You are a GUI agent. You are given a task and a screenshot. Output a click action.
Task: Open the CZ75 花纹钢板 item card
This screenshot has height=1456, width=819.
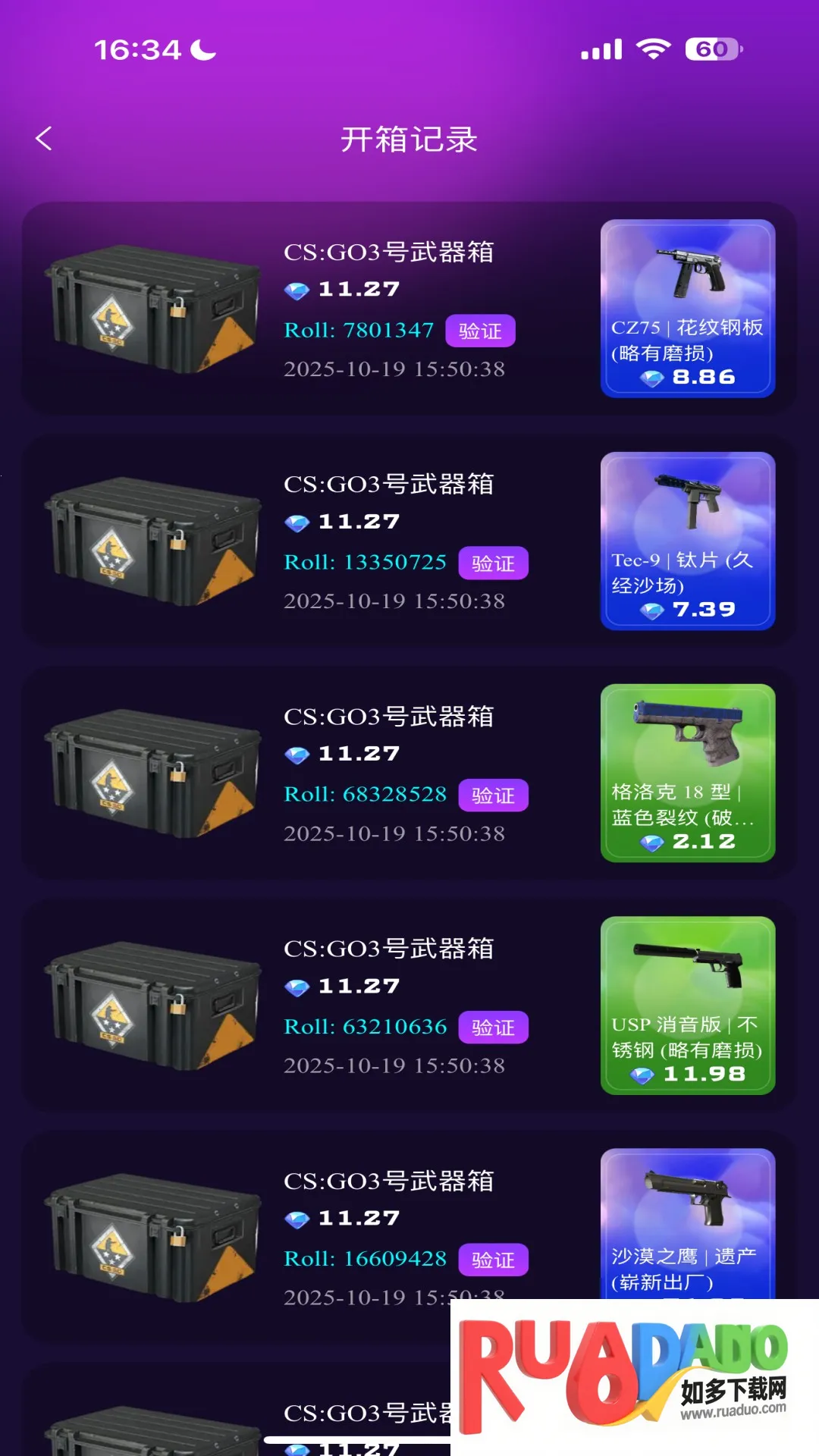pyautogui.click(x=687, y=308)
